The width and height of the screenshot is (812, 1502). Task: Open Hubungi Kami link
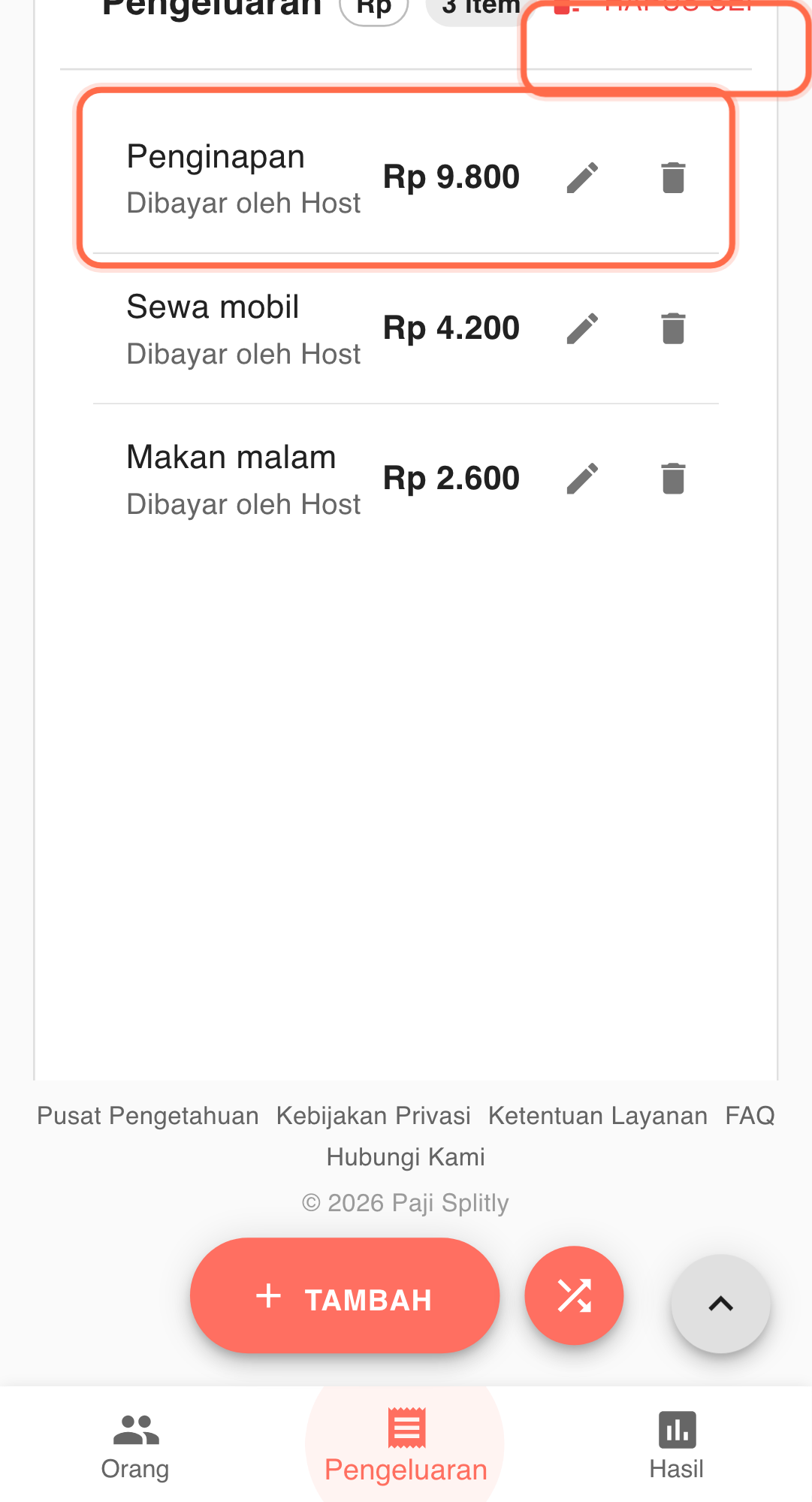coord(406,1157)
